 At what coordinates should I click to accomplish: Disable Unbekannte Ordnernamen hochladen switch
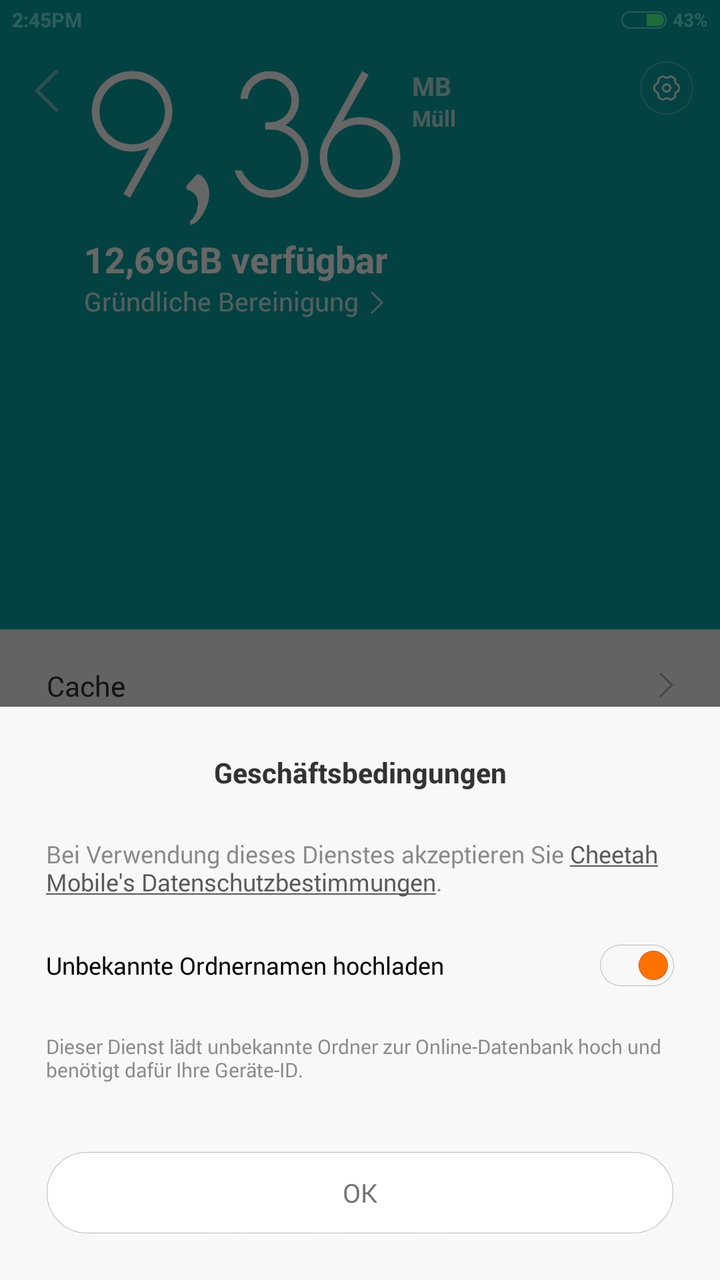pyautogui.click(x=637, y=966)
